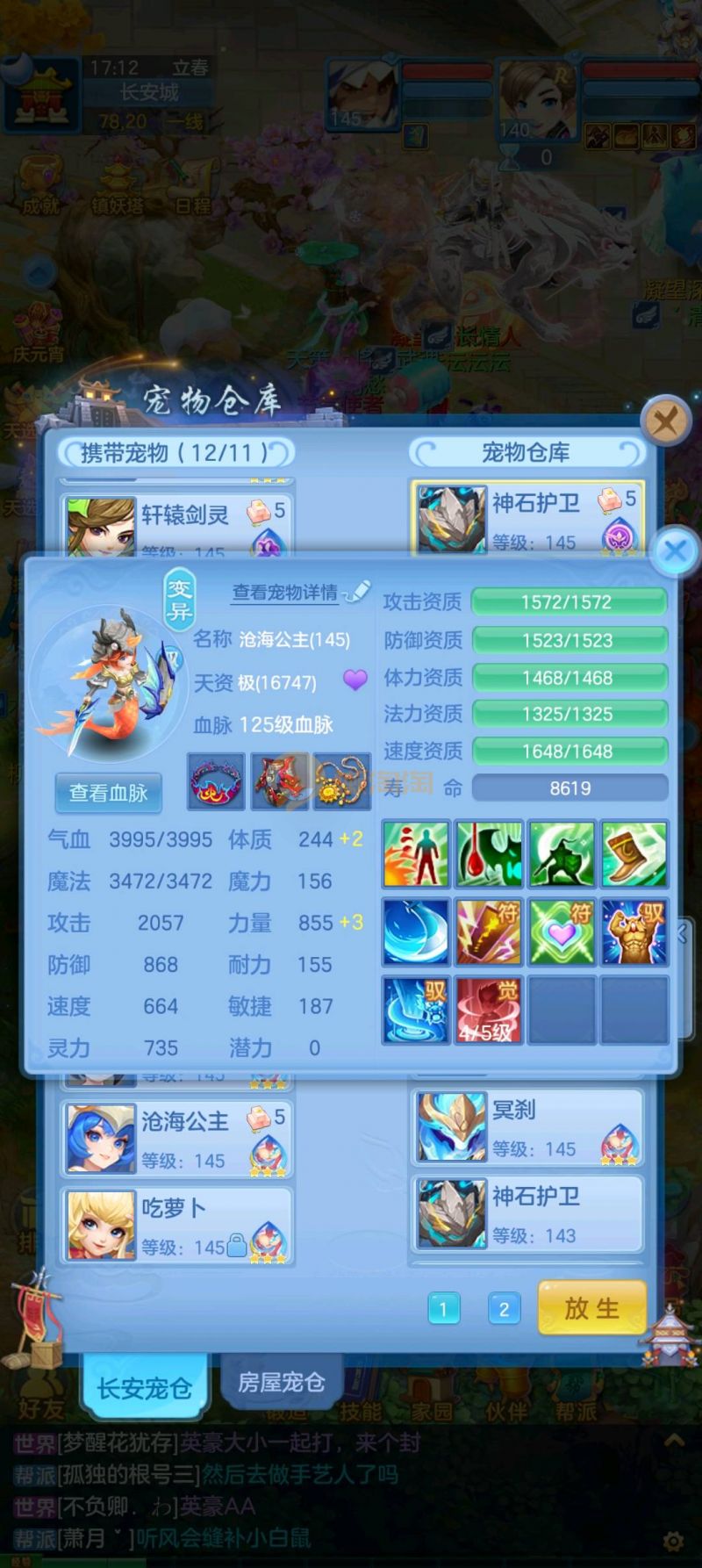Close the 宠物仓库 window

tap(665, 422)
